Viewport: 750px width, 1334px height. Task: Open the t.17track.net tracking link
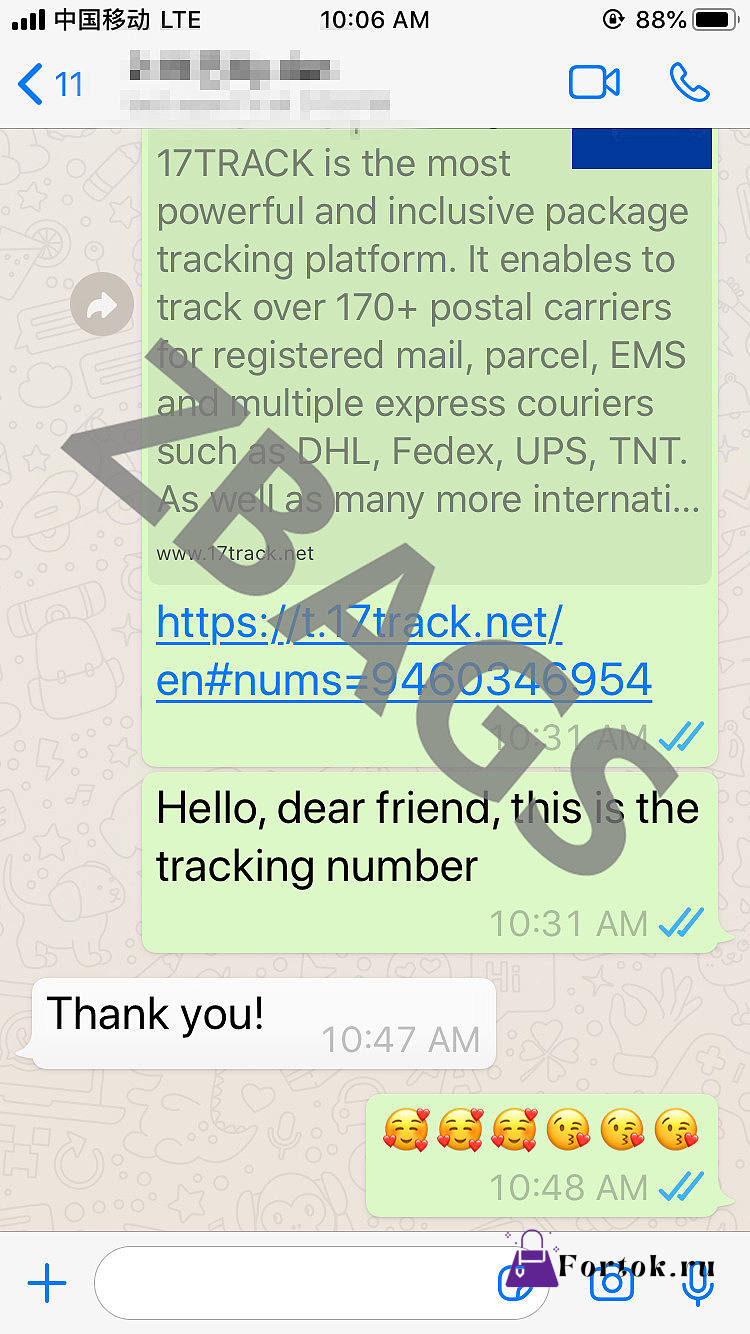(x=404, y=651)
